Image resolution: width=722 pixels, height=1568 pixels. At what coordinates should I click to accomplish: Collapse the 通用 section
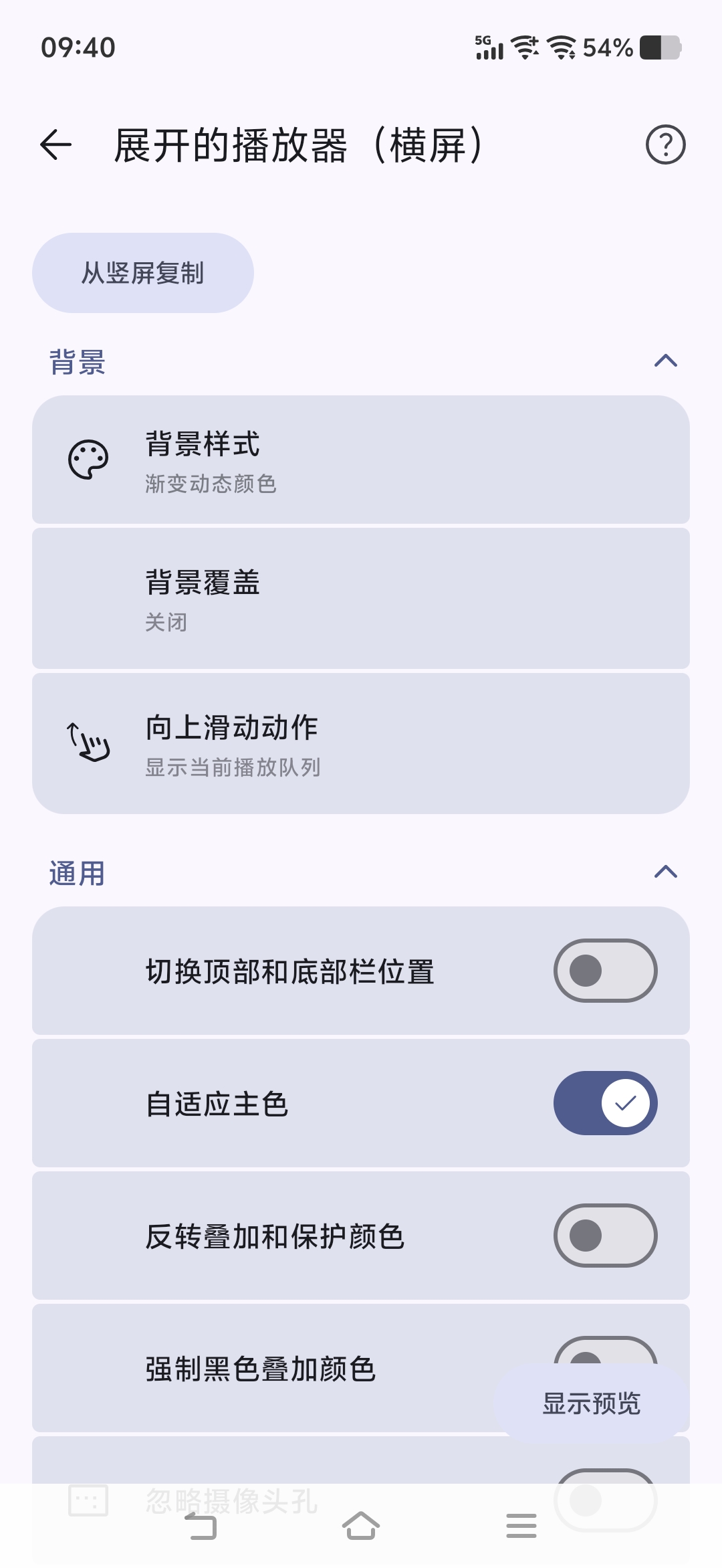click(x=665, y=872)
